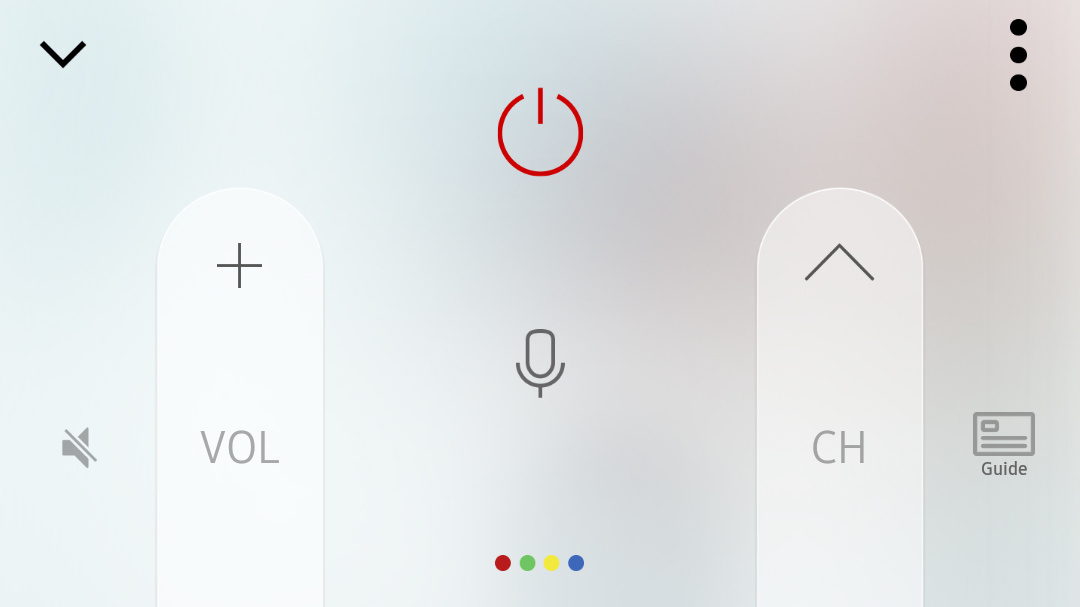Screen dimensions: 1080x607
Task: Increase volume with the plus button
Action: click(240, 266)
